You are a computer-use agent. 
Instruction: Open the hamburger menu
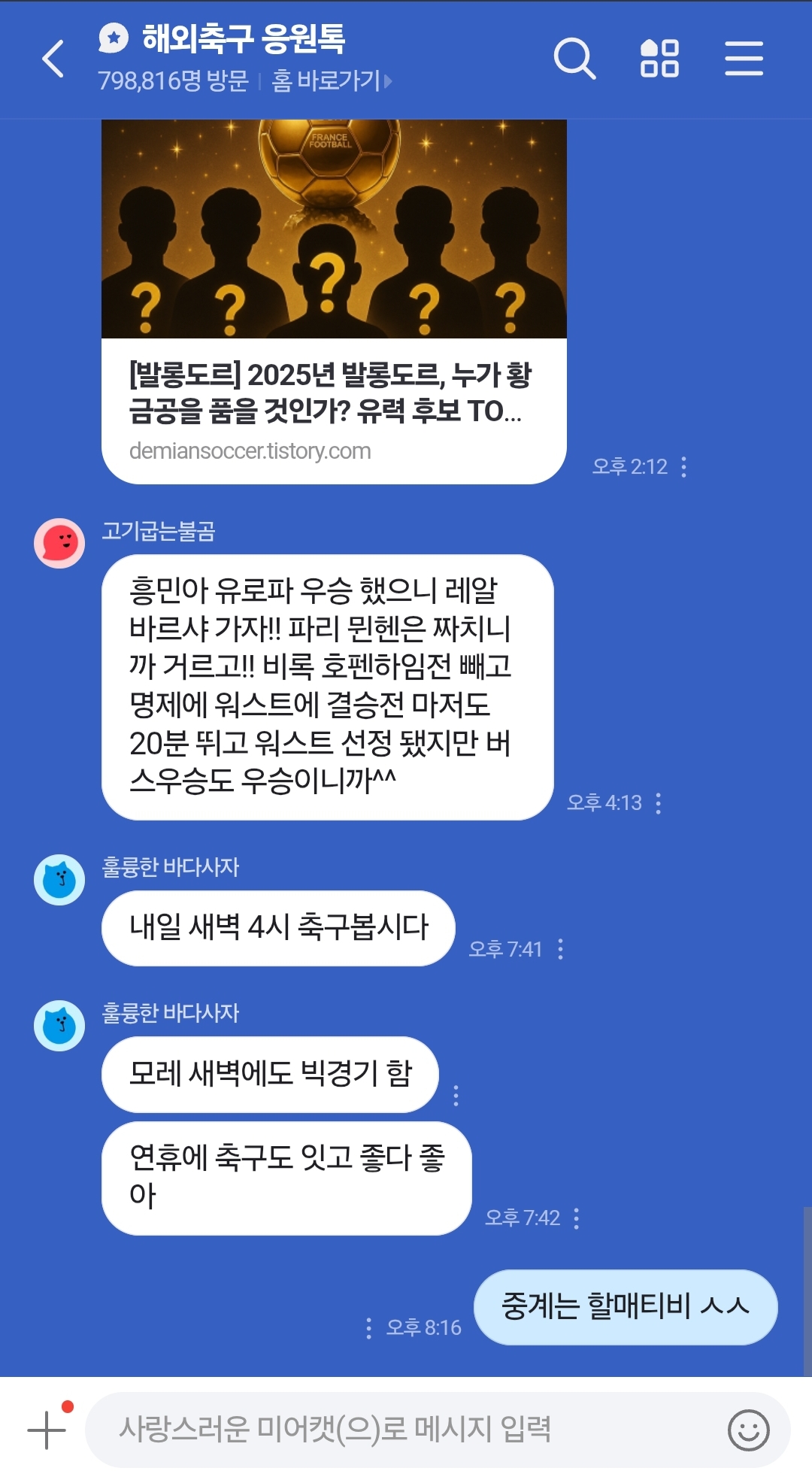point(744,59)
